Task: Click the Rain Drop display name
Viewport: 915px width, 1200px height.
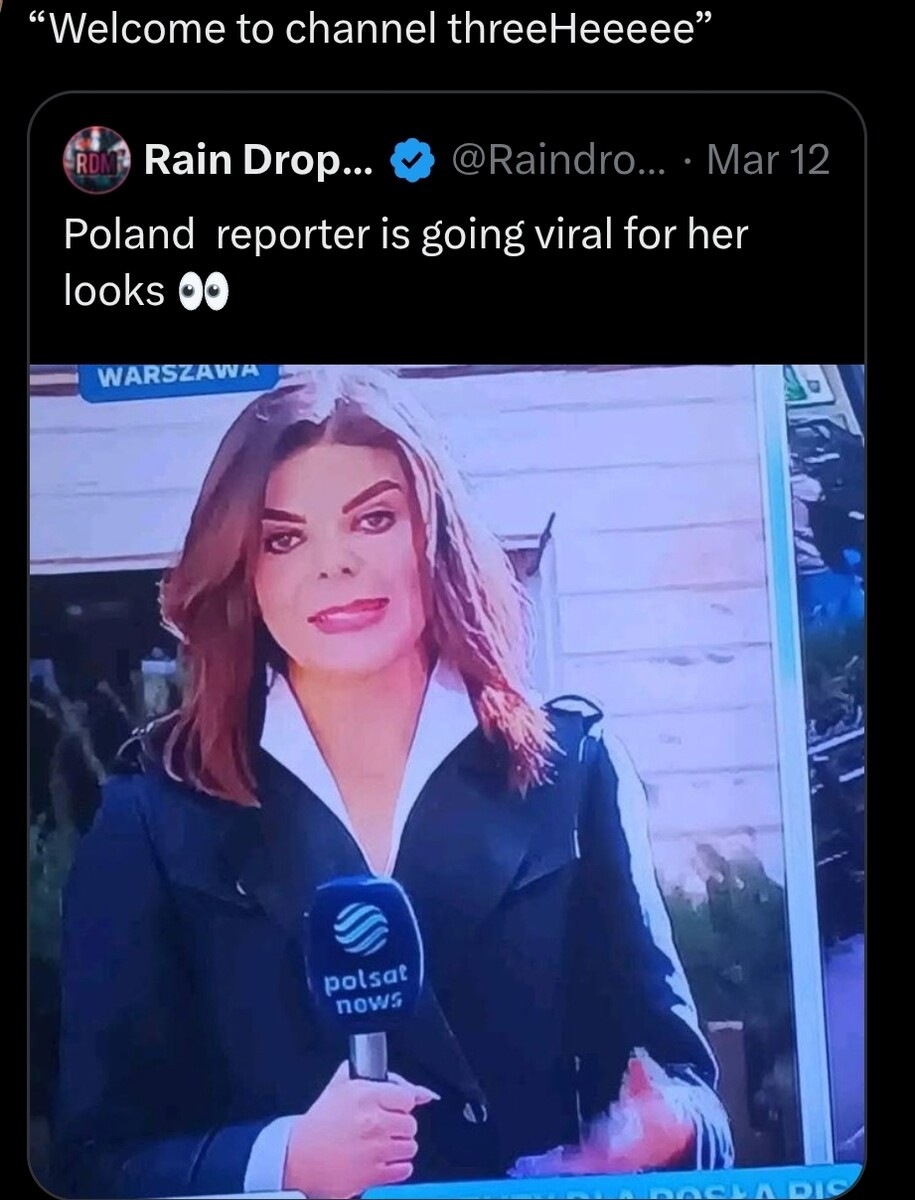Action: coord(260,158)
